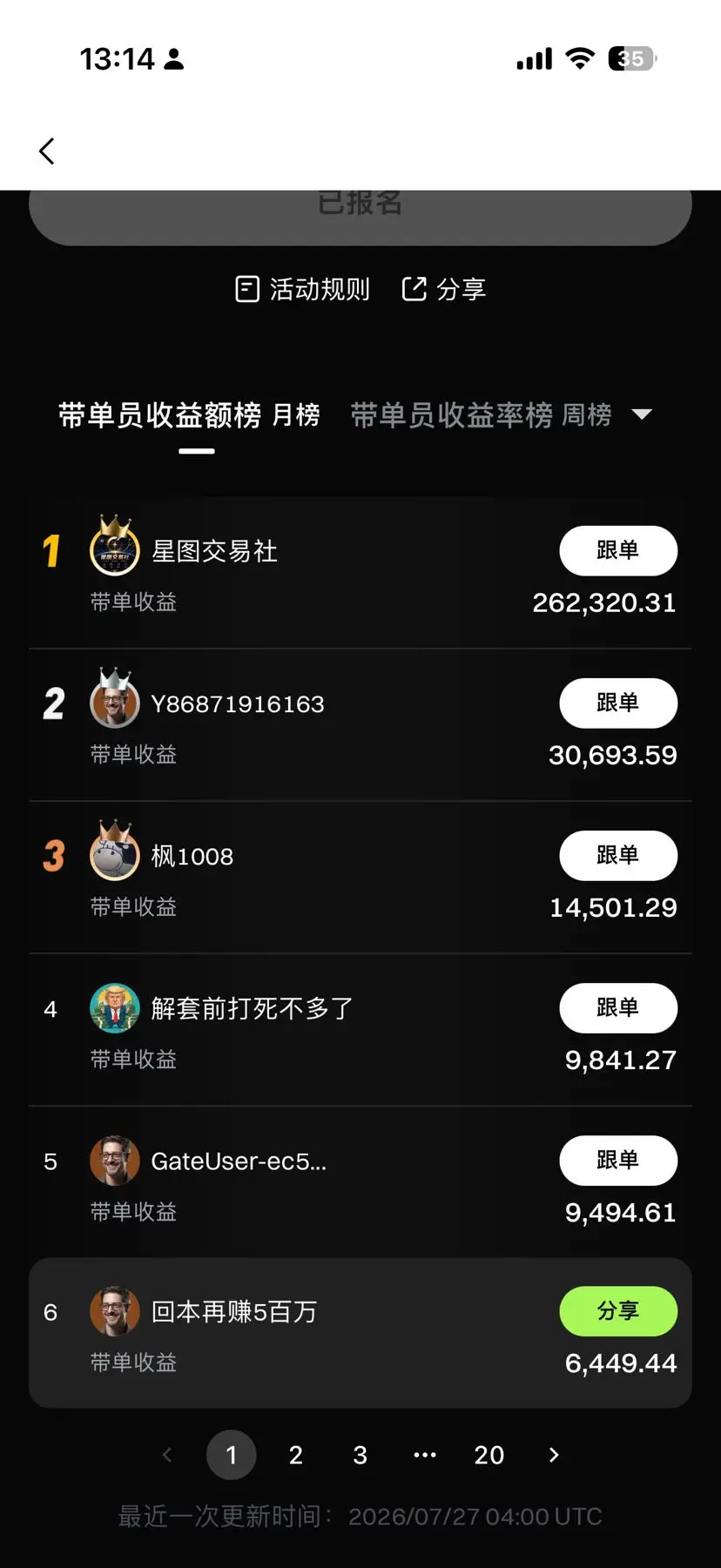This screenshot has height=1568, width=721.
Task: Switch to 带单员收益率榜 周榜 tab
Action: pos(481,414)
